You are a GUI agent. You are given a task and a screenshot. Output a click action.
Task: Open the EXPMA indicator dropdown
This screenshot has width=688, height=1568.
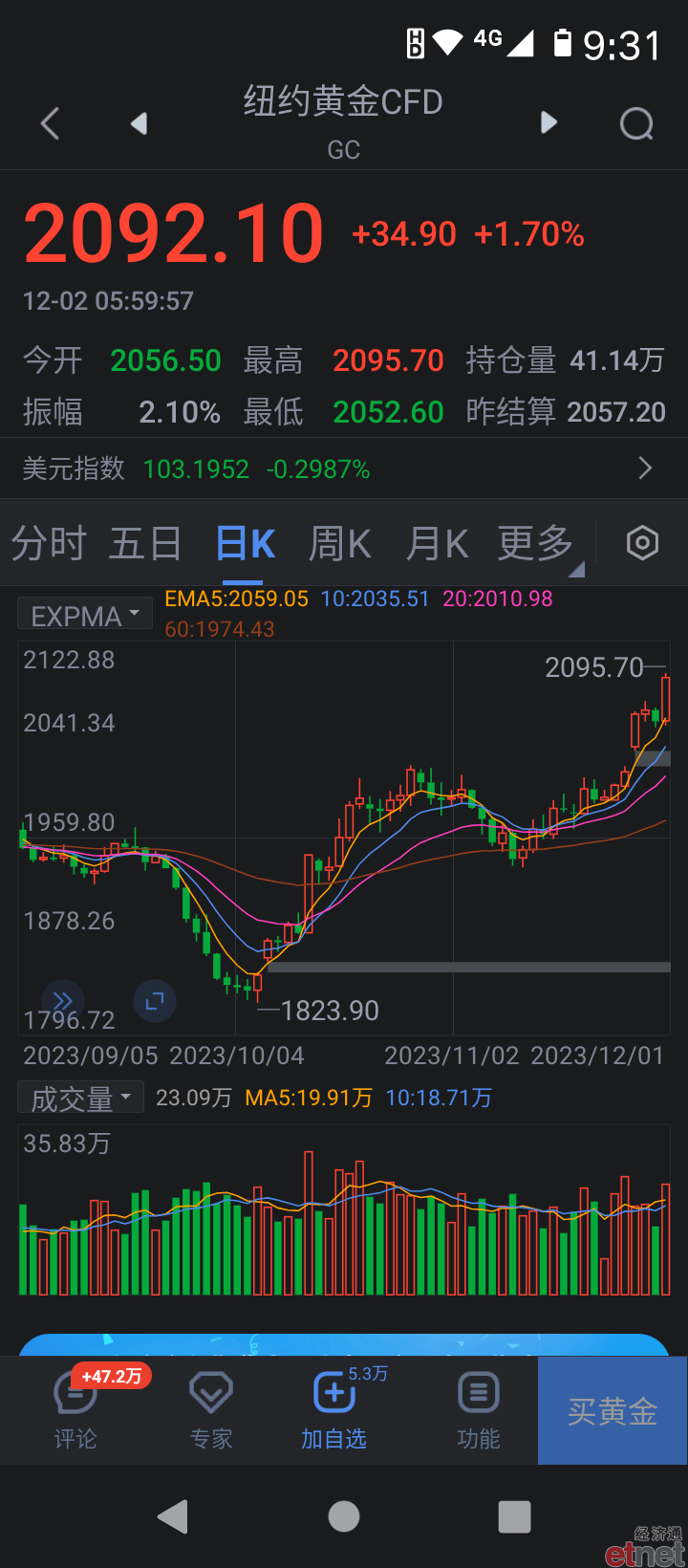click(85, 614)
